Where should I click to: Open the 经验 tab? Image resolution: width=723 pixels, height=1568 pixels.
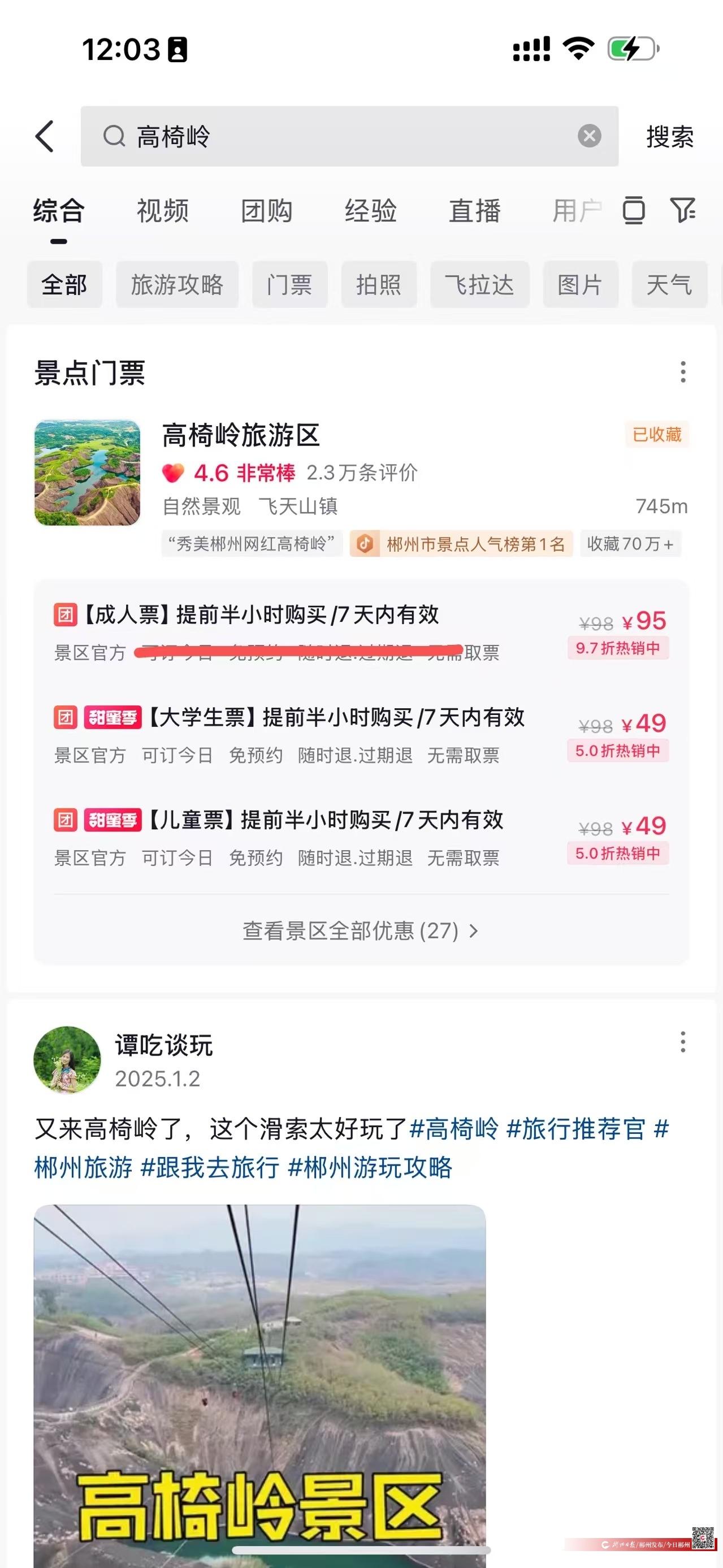[x=371, y=211]
